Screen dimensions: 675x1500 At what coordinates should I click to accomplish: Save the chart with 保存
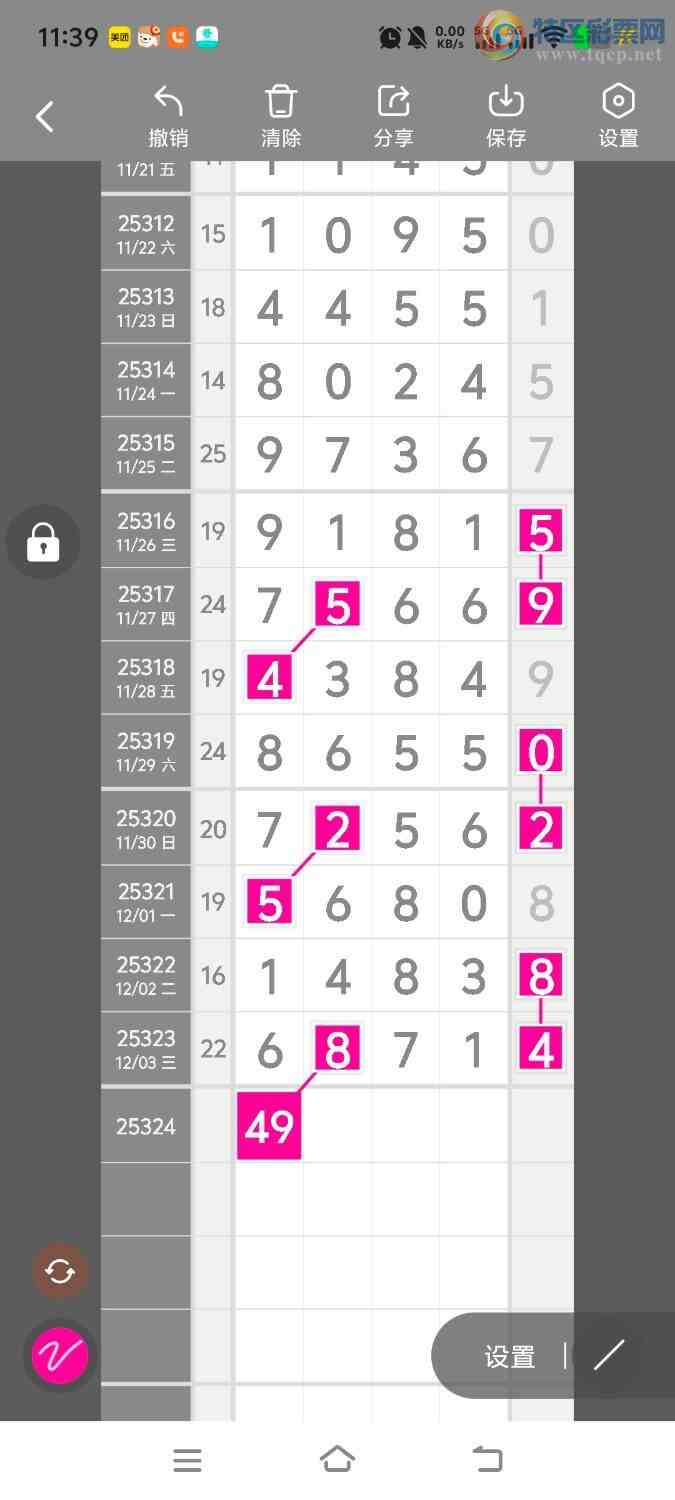pos(506,116)
